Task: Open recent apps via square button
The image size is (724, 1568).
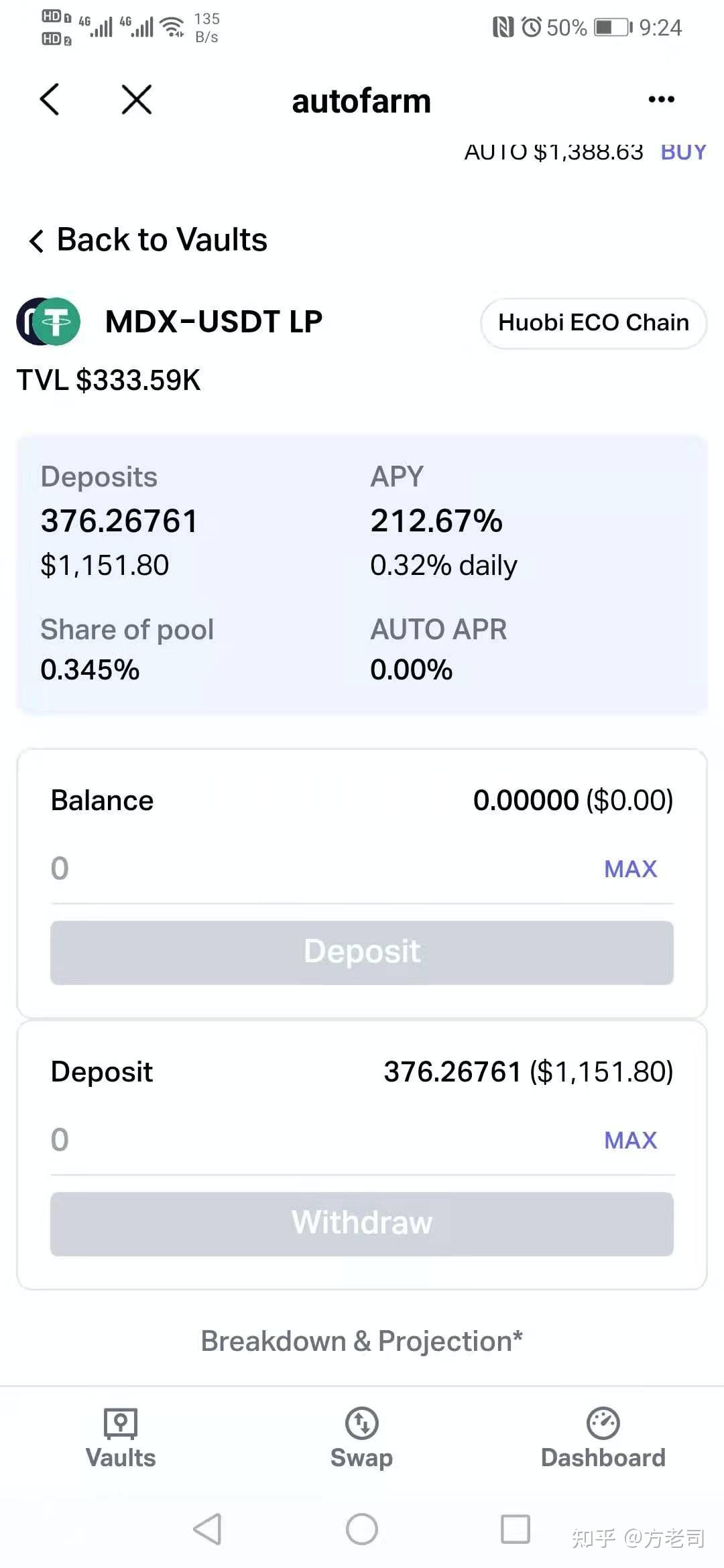Action: click(x=516, y=1529)
